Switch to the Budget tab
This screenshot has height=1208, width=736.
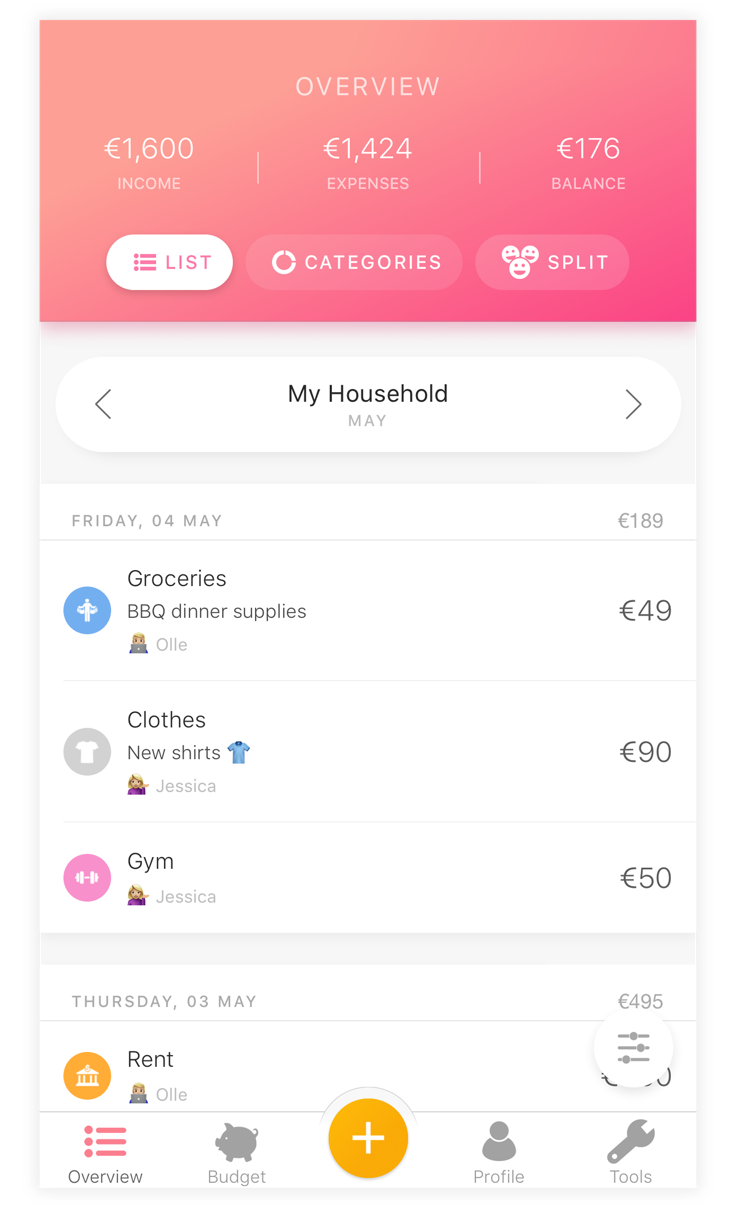[x=237, y=1153]
